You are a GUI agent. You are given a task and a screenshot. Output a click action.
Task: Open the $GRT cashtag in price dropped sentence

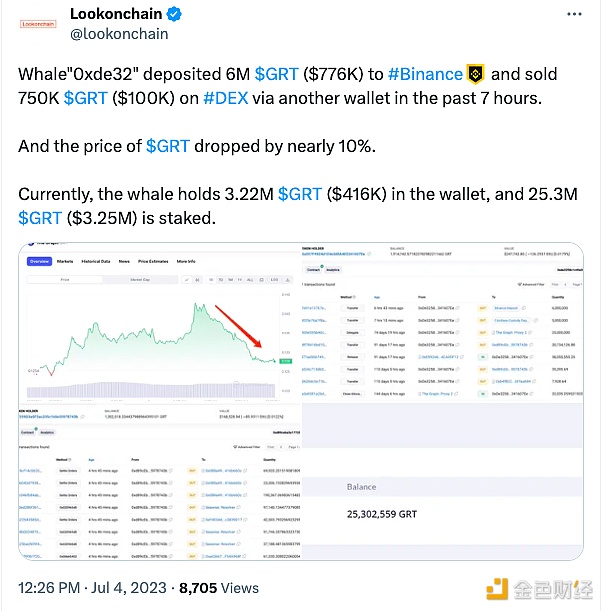click(x=167, y=146)
